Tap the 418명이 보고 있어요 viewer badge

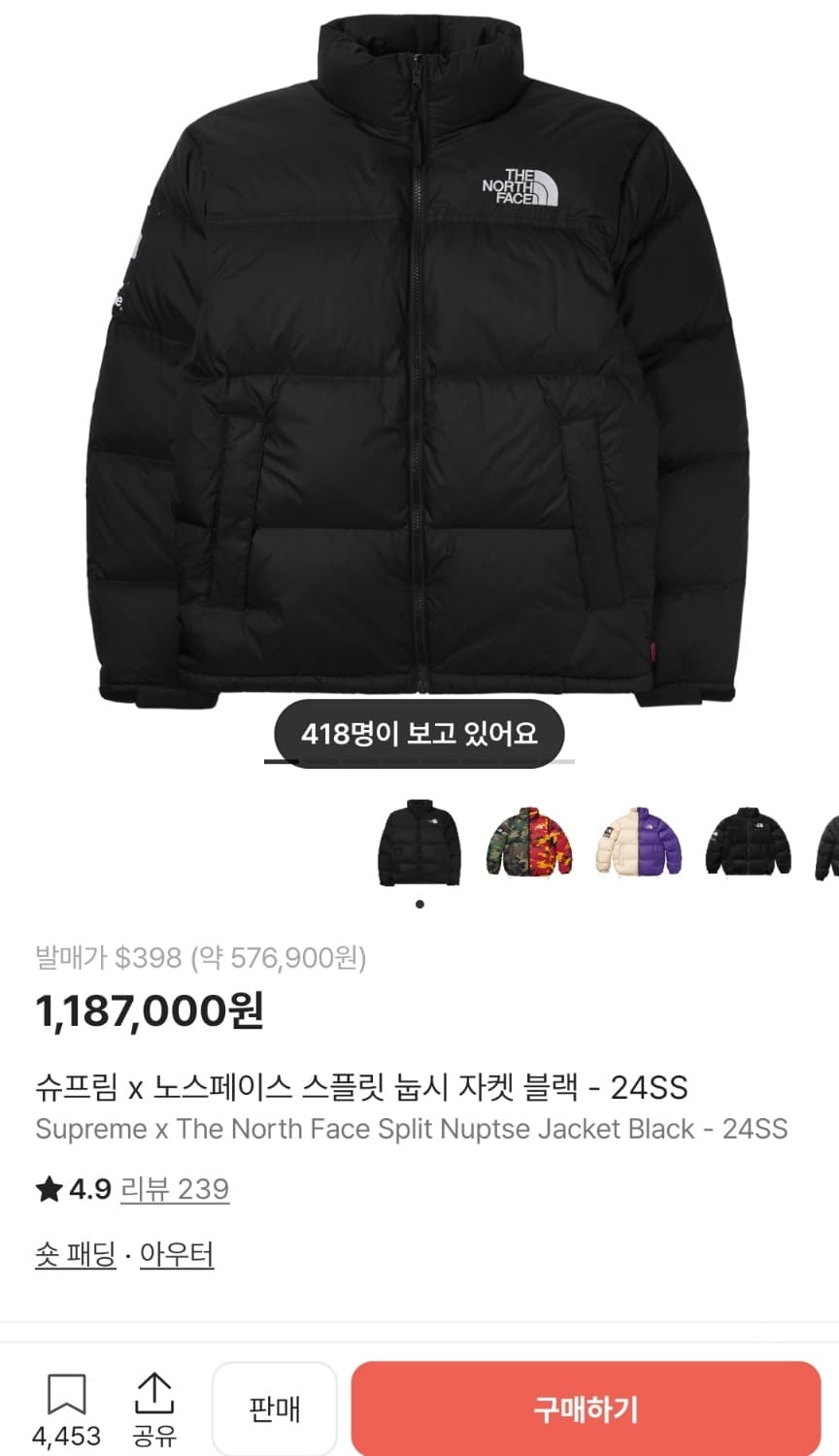tap(419, 734)
